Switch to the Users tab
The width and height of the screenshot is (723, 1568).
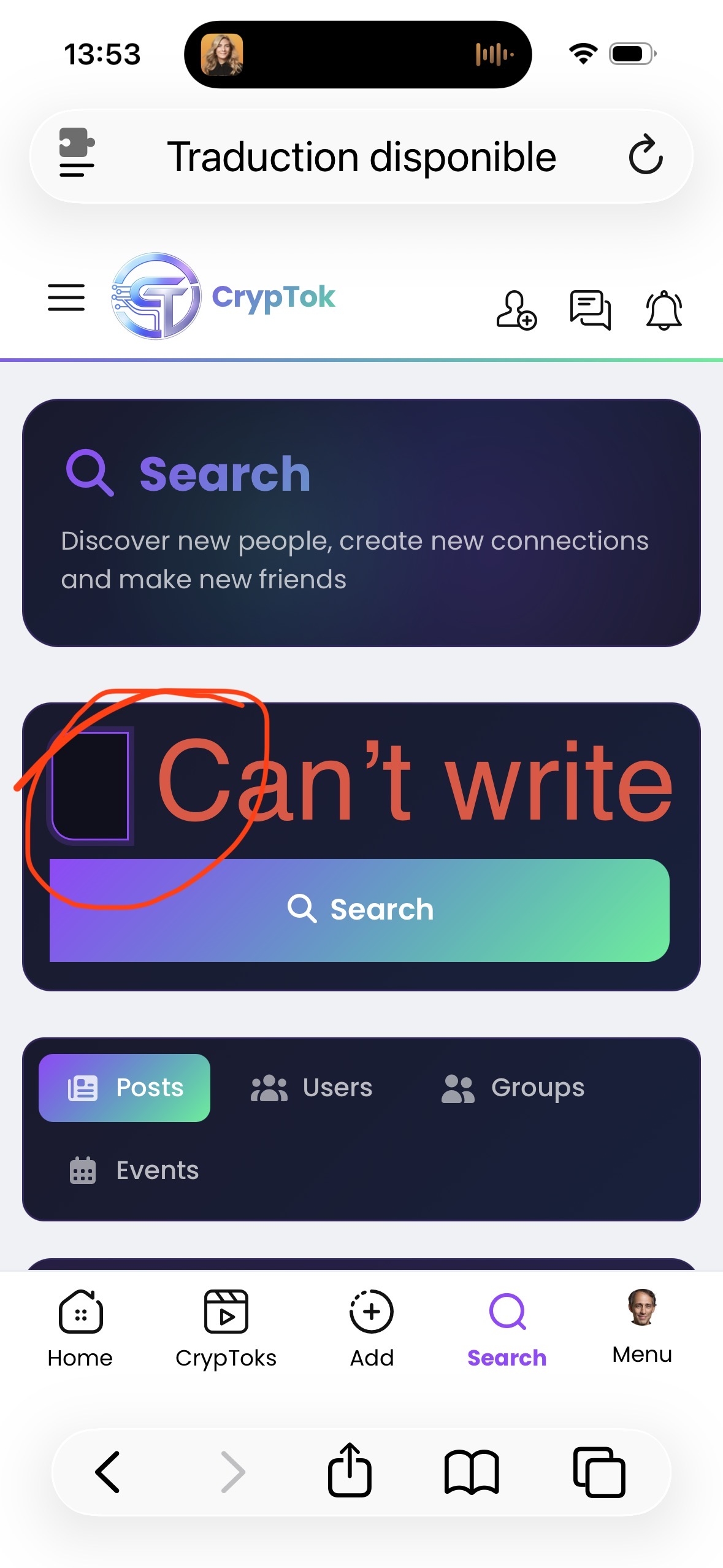click(x=312, y=1088)
